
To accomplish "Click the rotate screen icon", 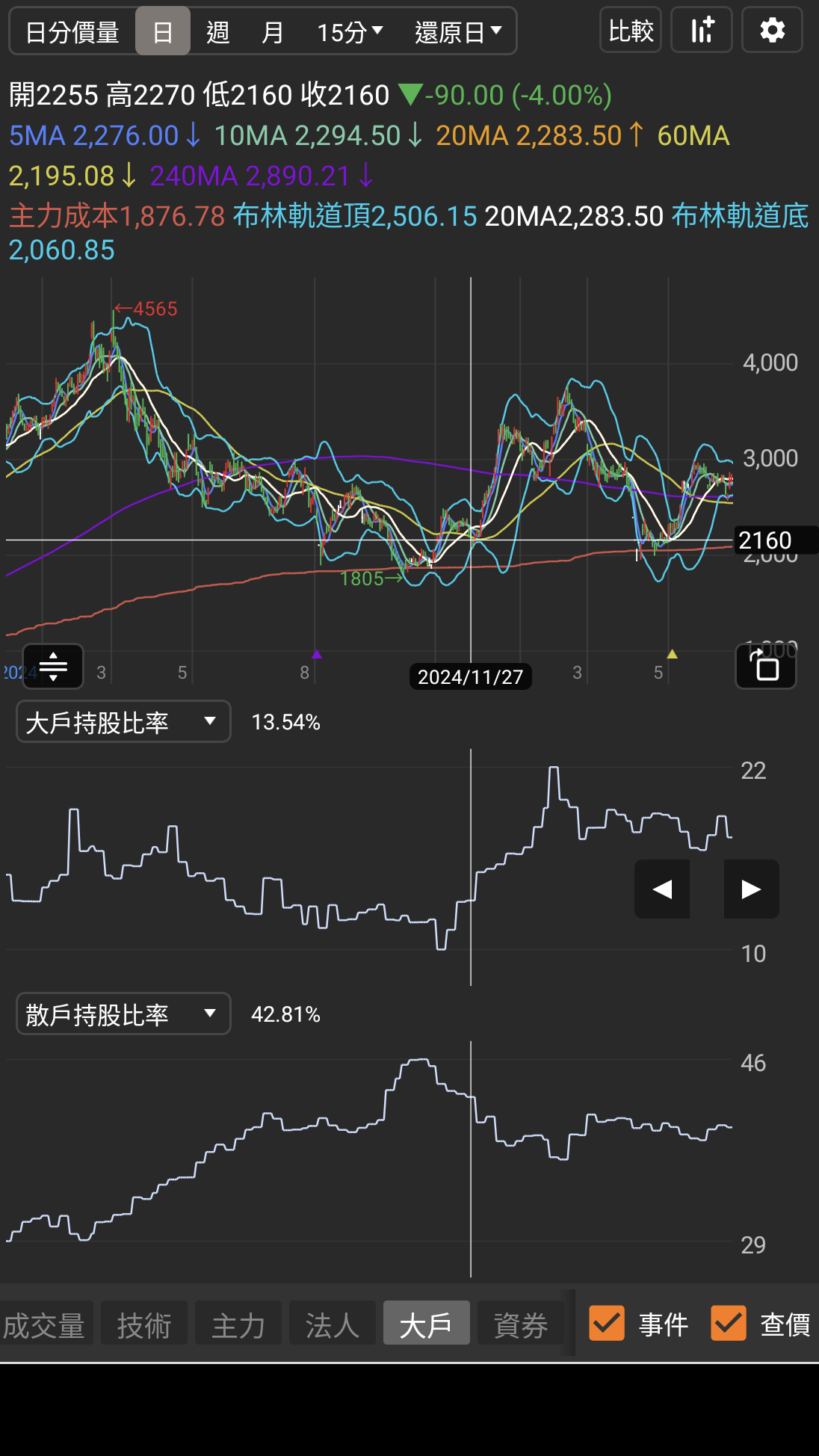I will (x=764, y=666).
